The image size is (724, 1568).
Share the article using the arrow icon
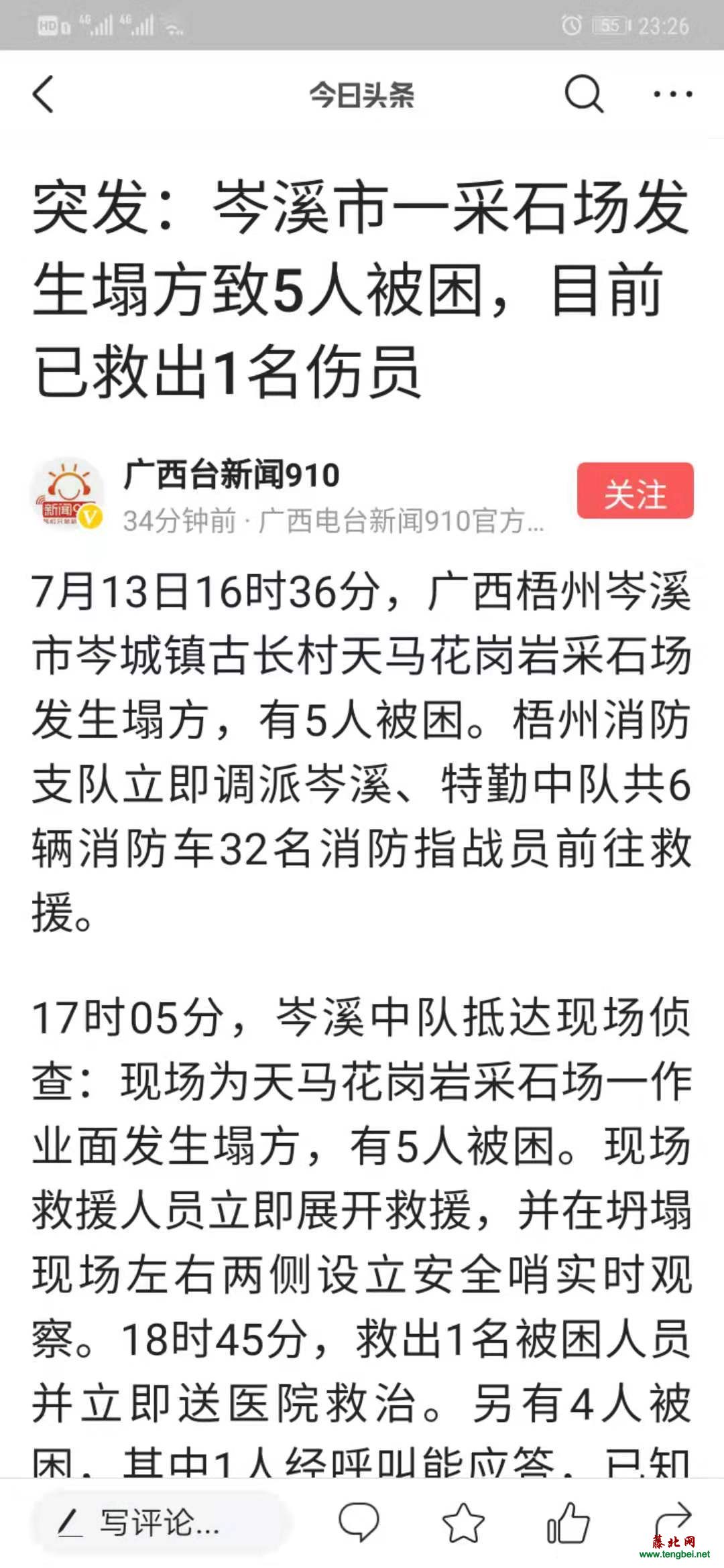pos(672,1521)
